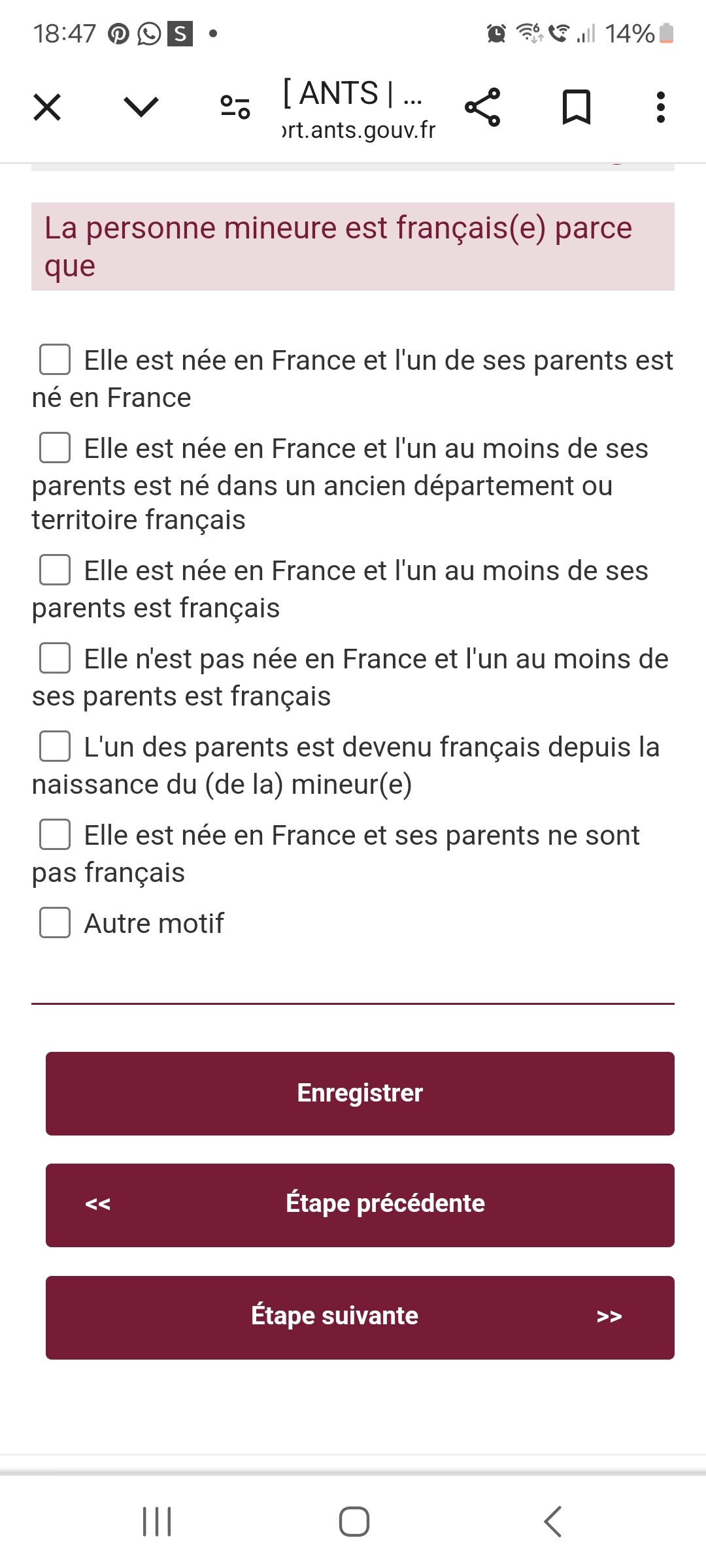Minimize the custom tab with the down chevron
Image resolution: width=706 pixels, height=1568 pixels.
[141, 107]
